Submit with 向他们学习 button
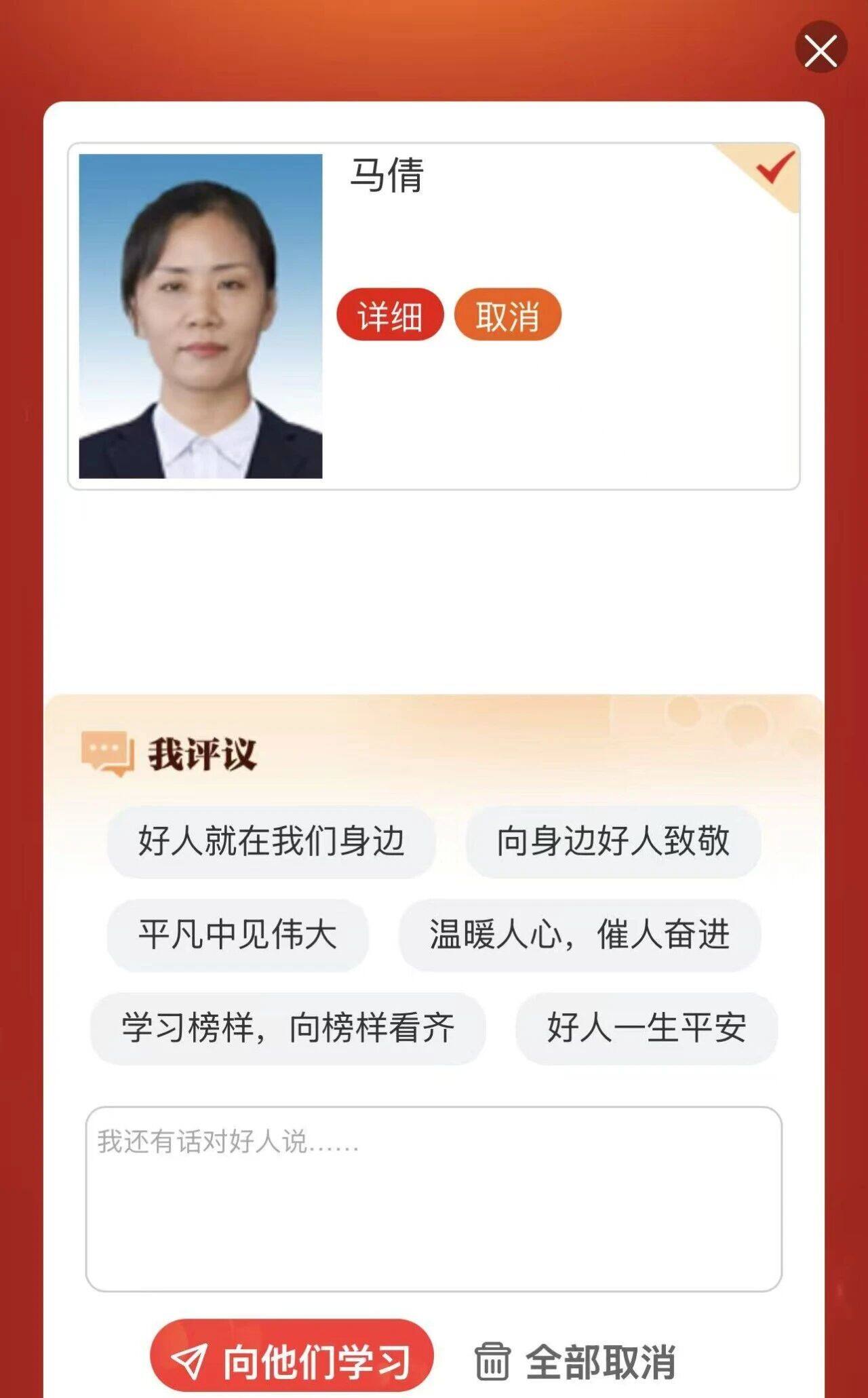Screen dimensions: 868x1398 coord(292,1360)
